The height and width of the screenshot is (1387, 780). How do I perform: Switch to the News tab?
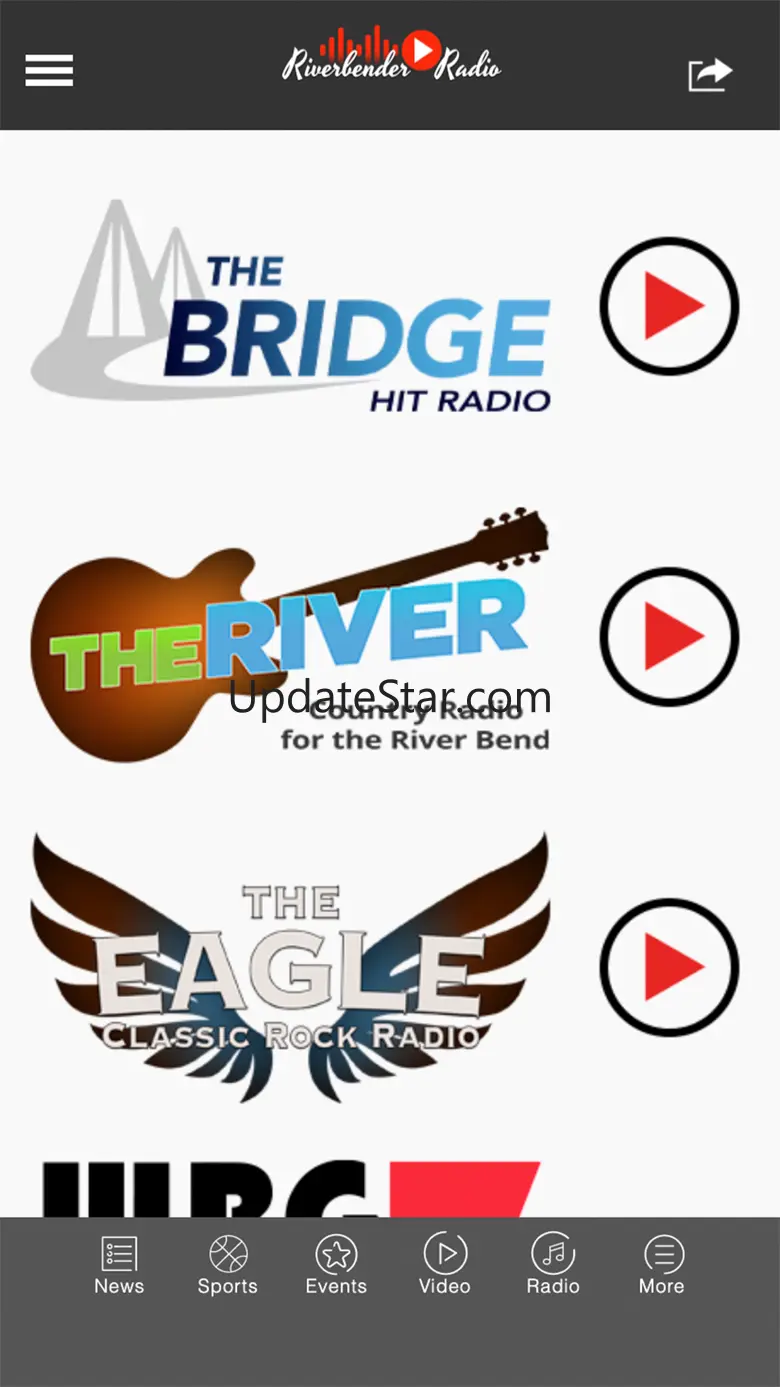[x=119, y=1265]
